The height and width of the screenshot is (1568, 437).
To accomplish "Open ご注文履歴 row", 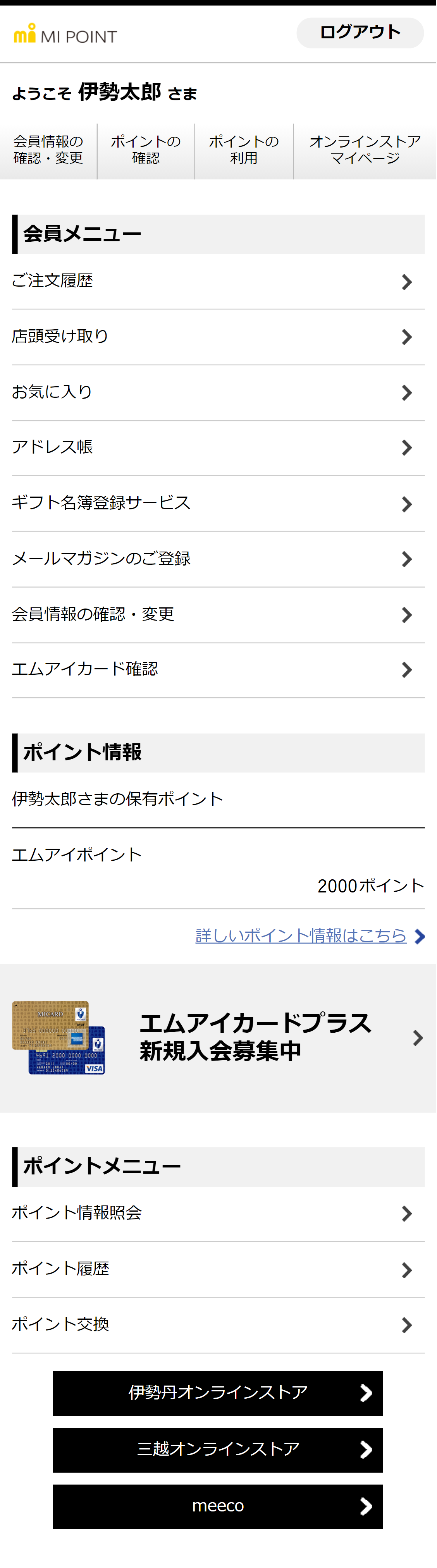I will coord(218,281).
